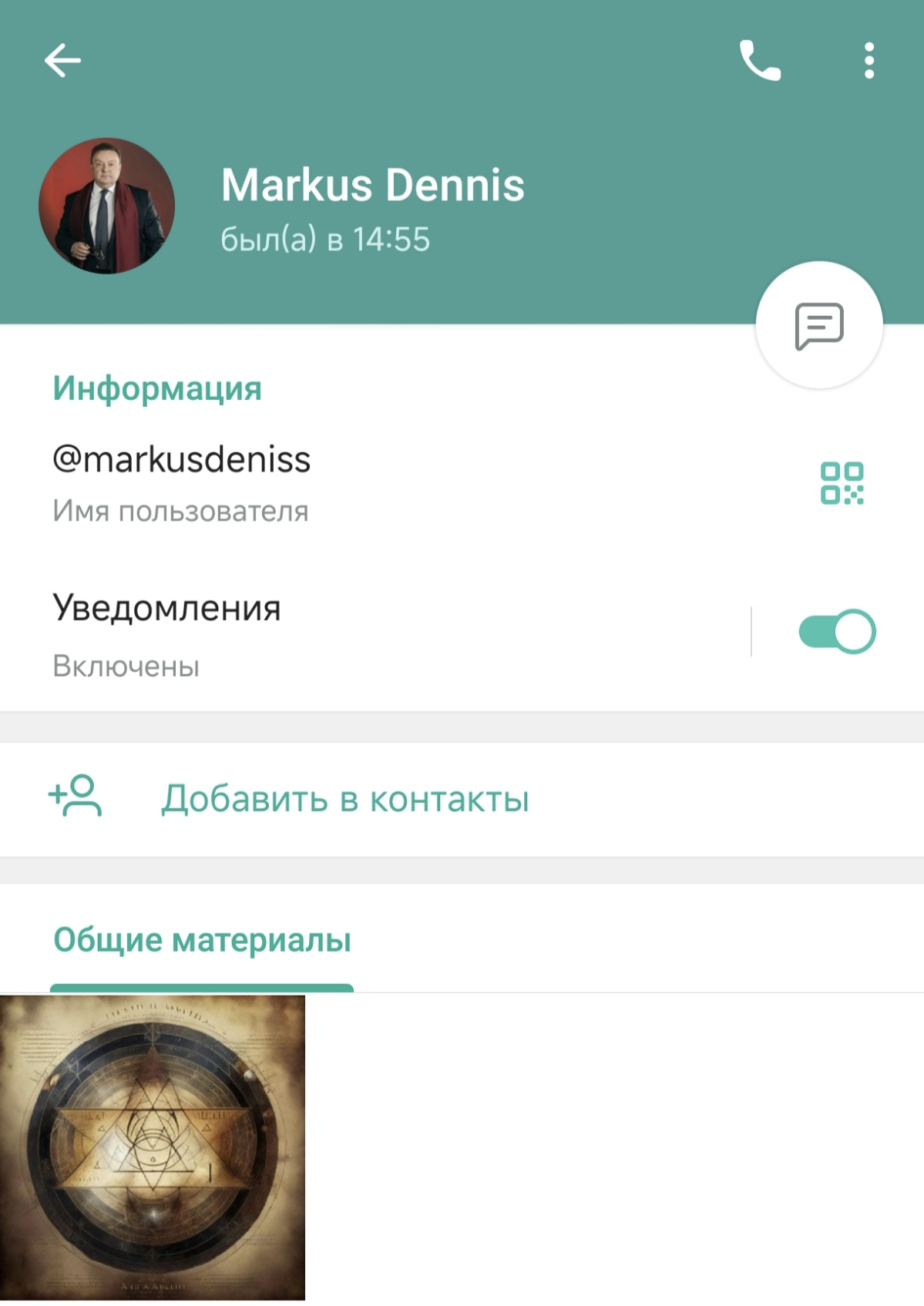
Task: Select the name Markus Dennis
Action: pyautogui.click(x=371, y=183)
